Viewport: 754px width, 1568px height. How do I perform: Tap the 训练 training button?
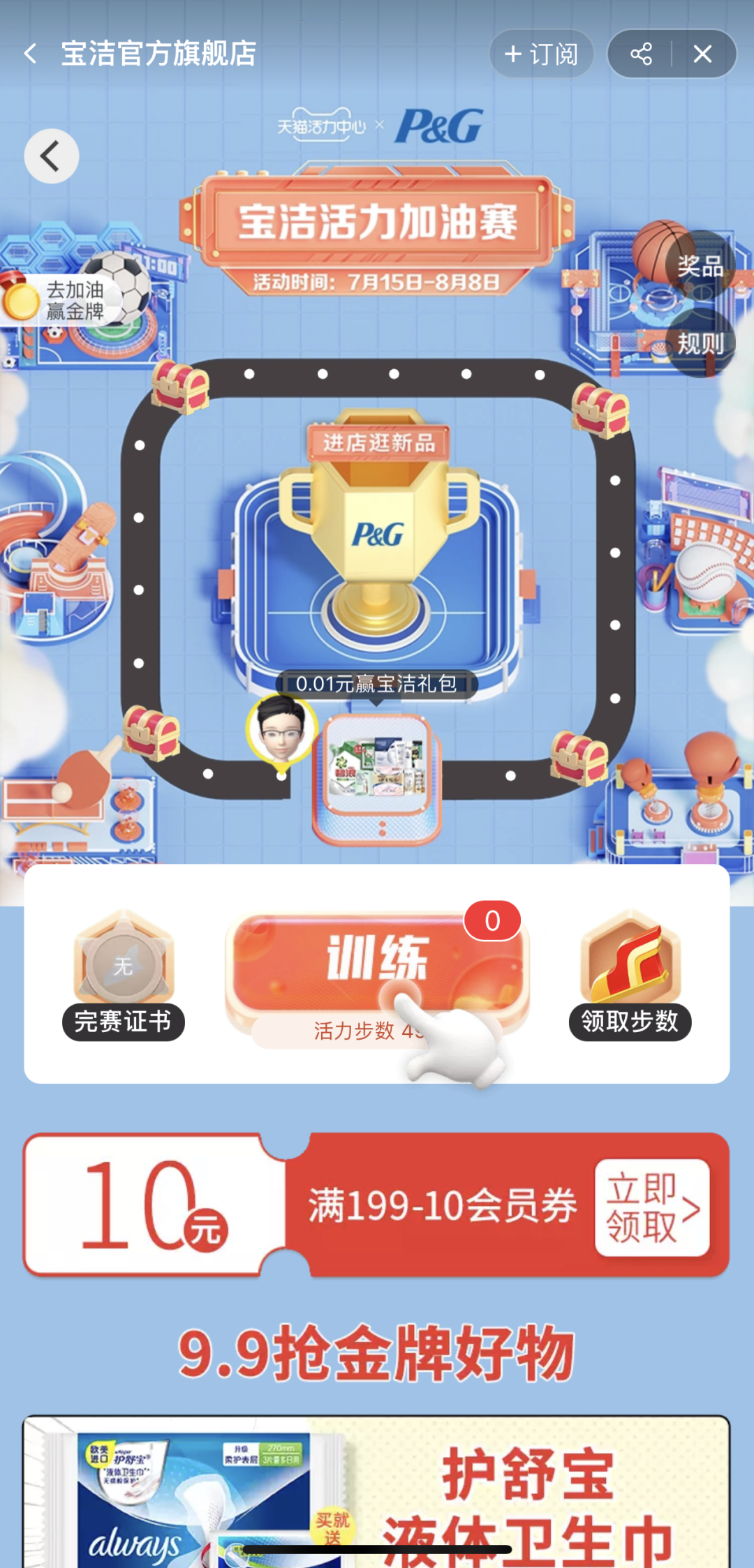(x=377, y=960)
